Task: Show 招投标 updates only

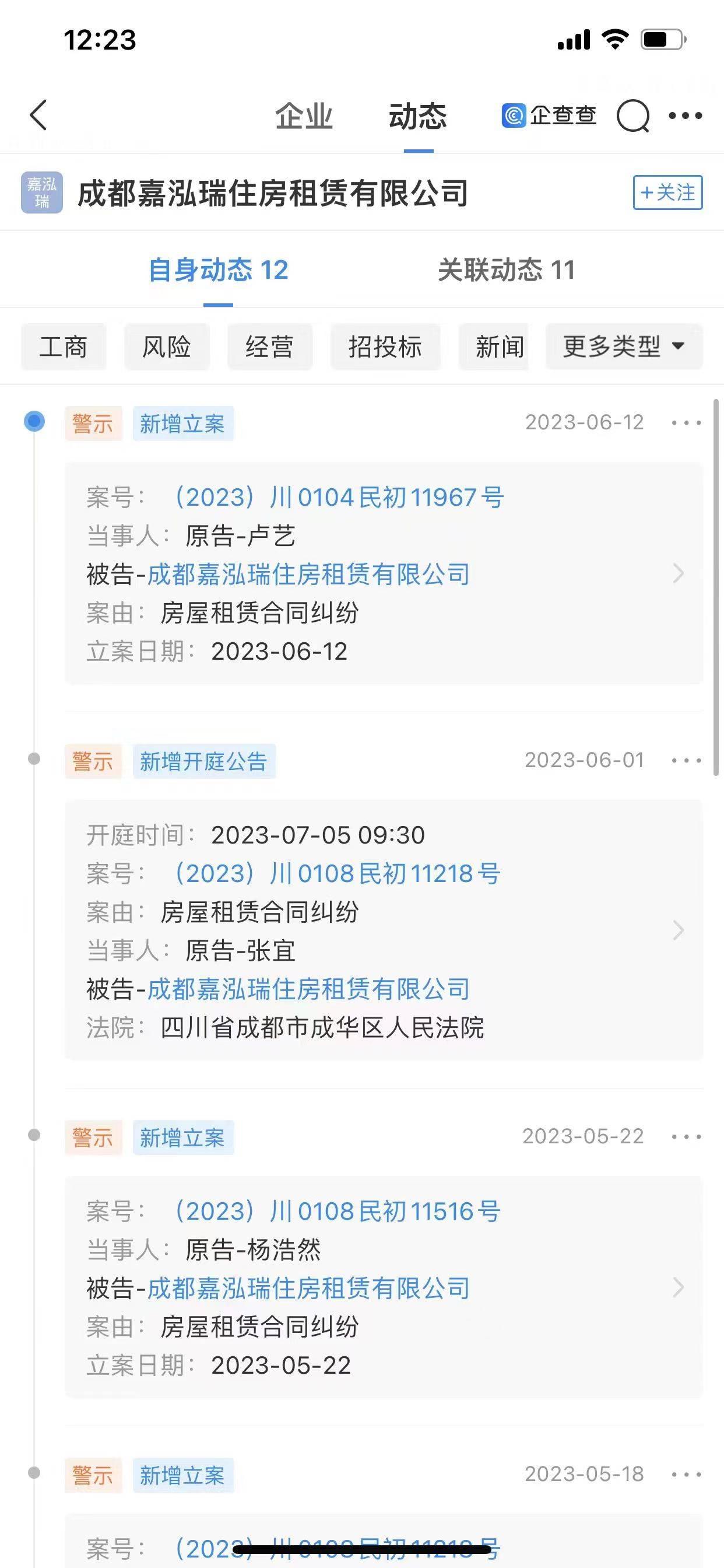Action: click(x=385, y=347)
